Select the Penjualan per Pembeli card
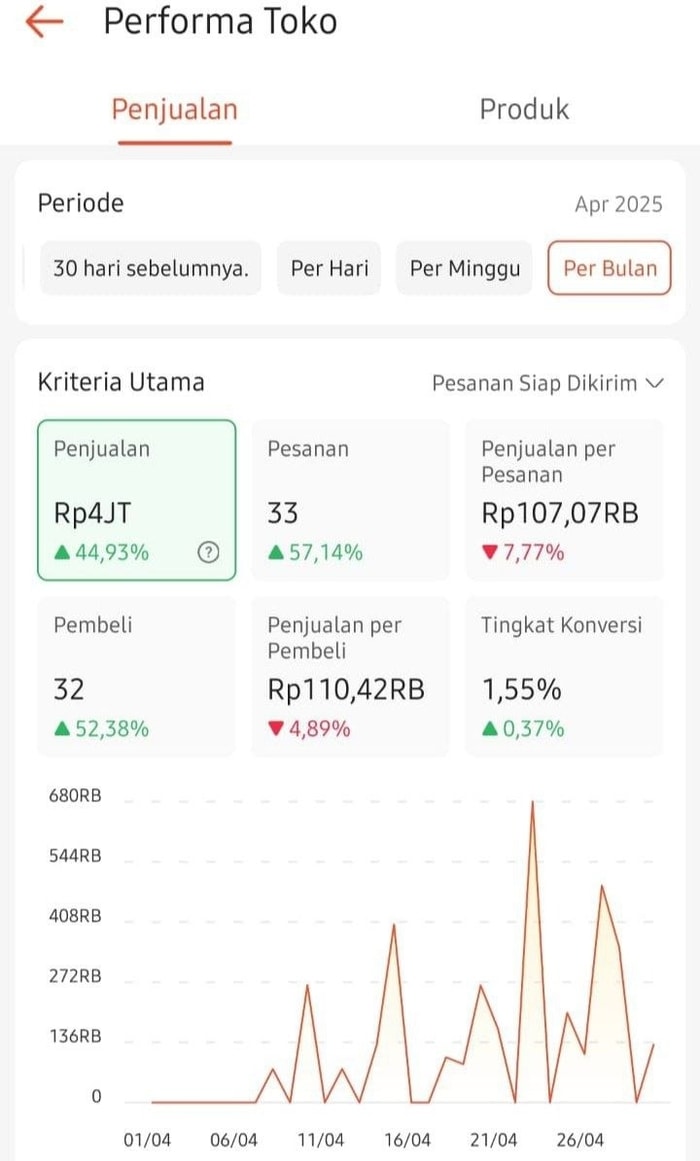700x1161 pixels. [x=351, y=676]
